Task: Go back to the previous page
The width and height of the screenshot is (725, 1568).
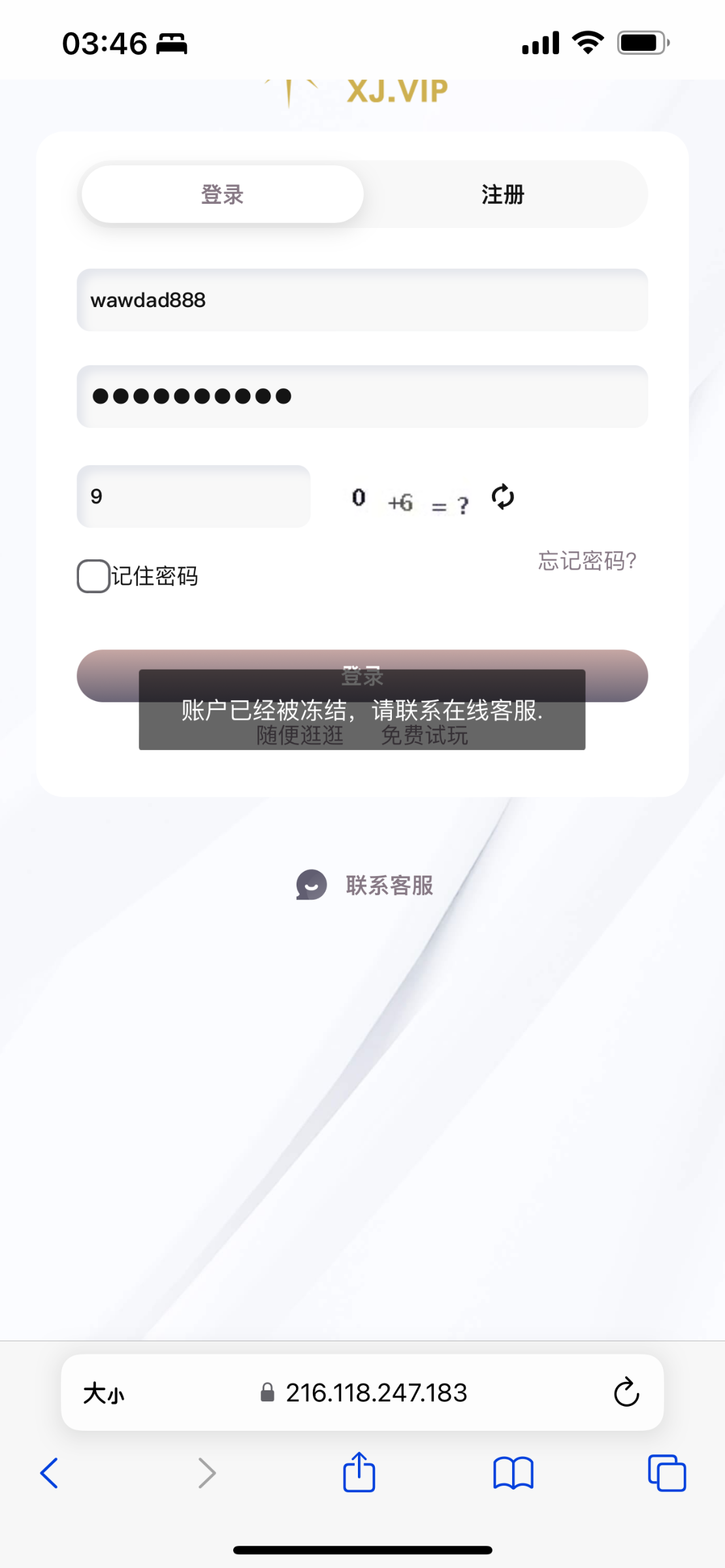Action: coord(50,1473)
